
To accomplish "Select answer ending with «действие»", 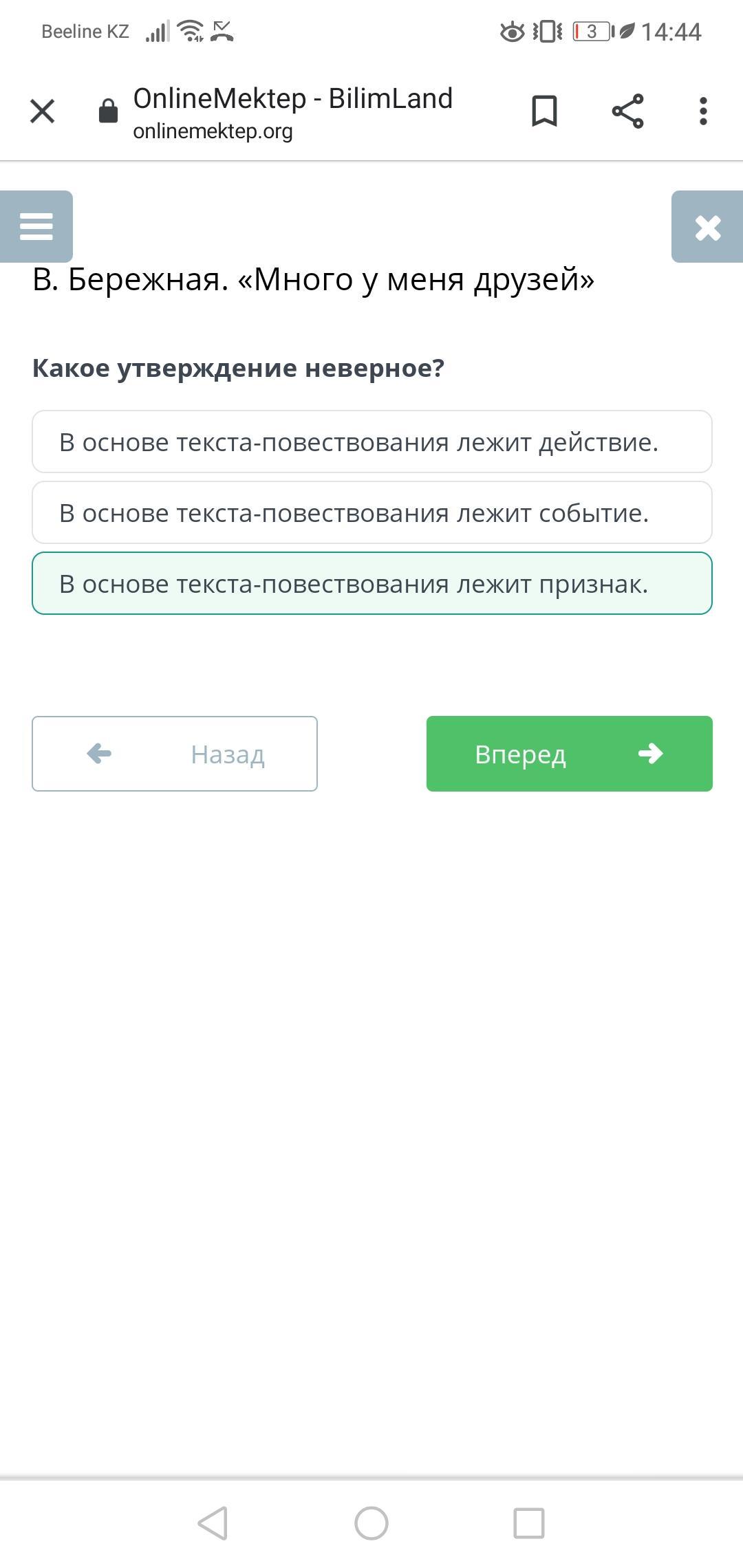I will pos(372,442).
